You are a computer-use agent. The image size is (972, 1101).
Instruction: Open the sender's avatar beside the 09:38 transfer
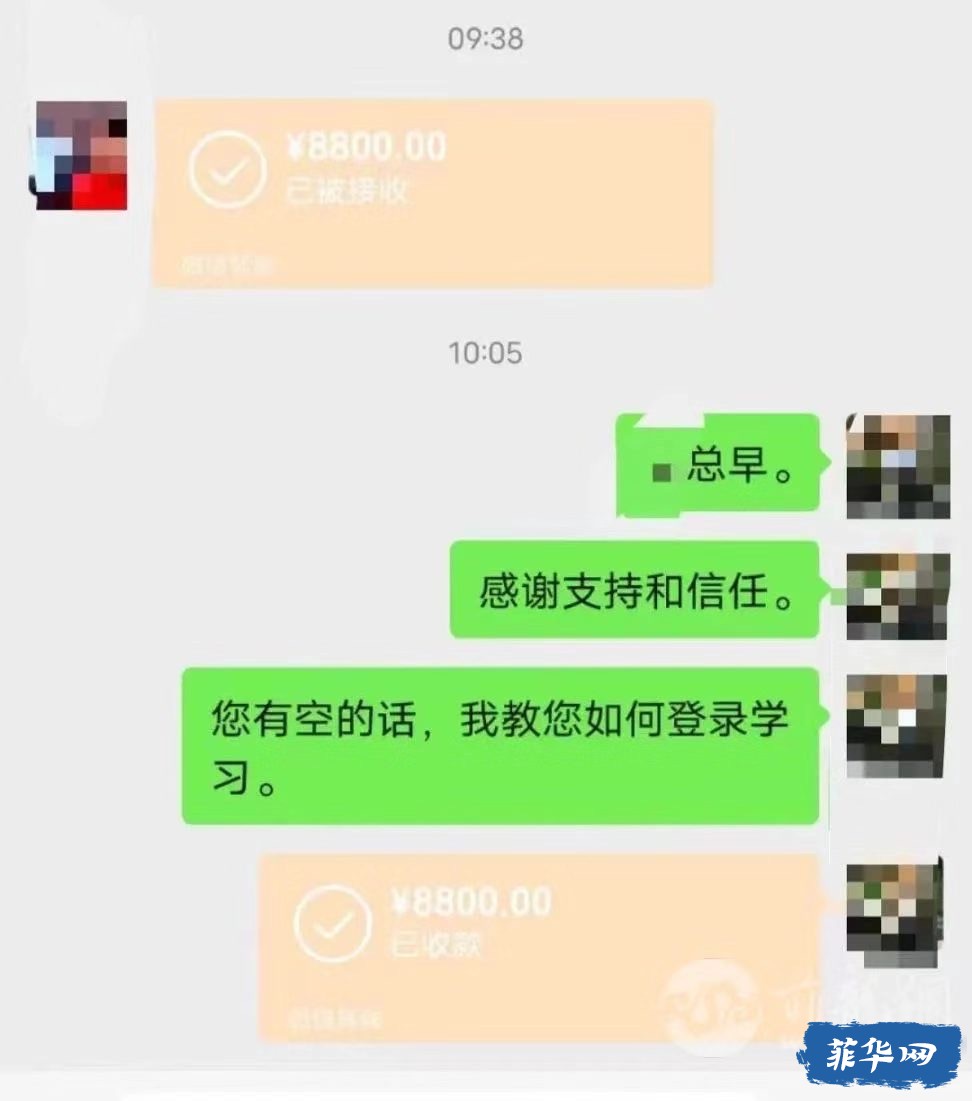82,155
